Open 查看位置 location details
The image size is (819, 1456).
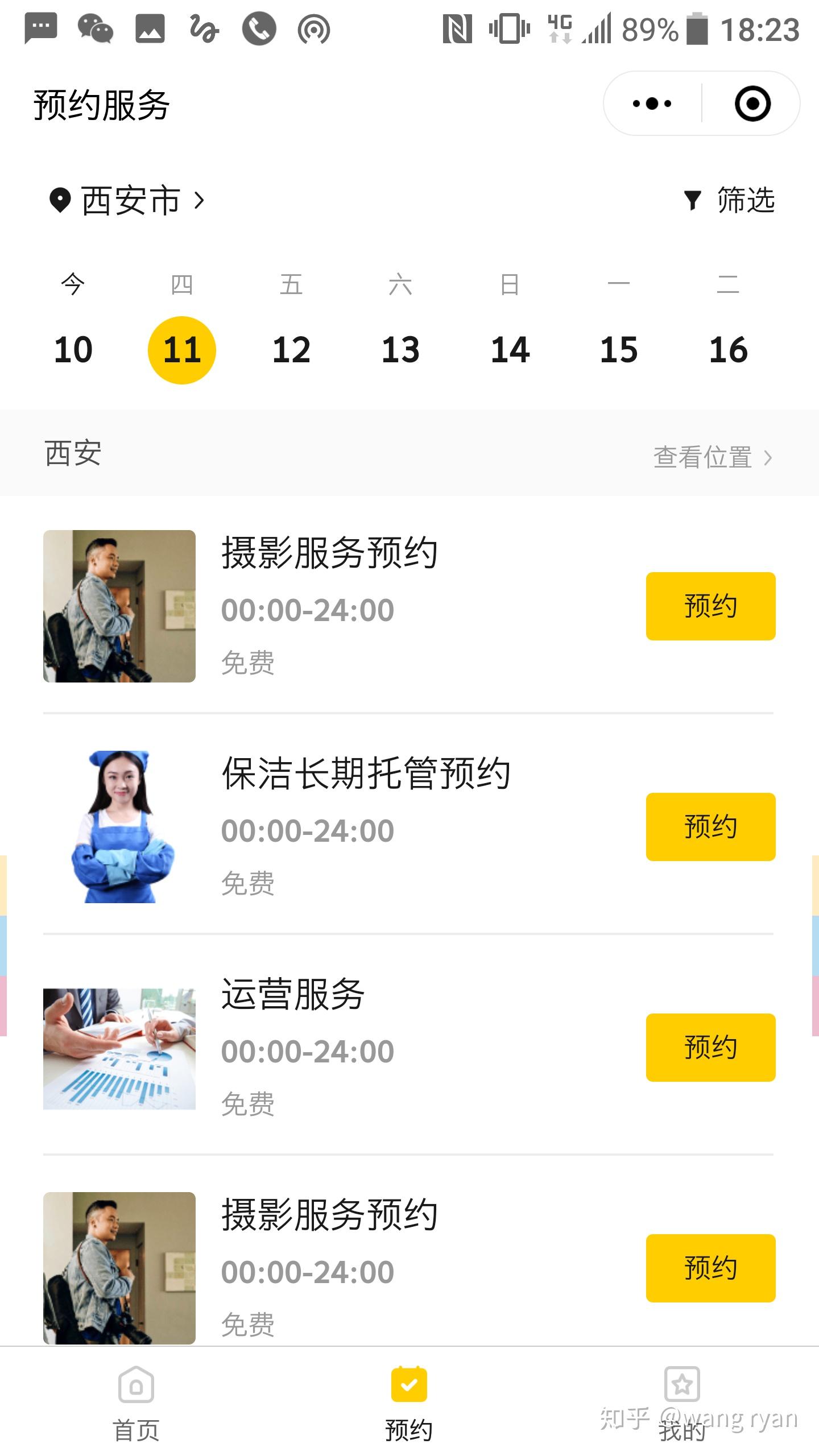705,455
